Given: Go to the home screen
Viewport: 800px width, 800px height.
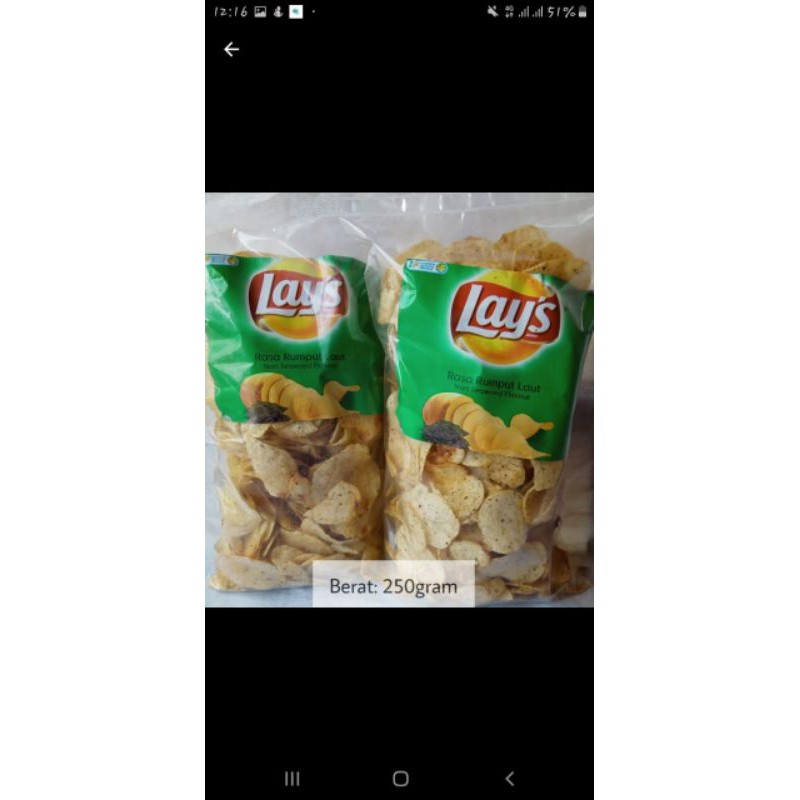Looking at the screenshot, I should pyautogui.click(x=400, y=778).
